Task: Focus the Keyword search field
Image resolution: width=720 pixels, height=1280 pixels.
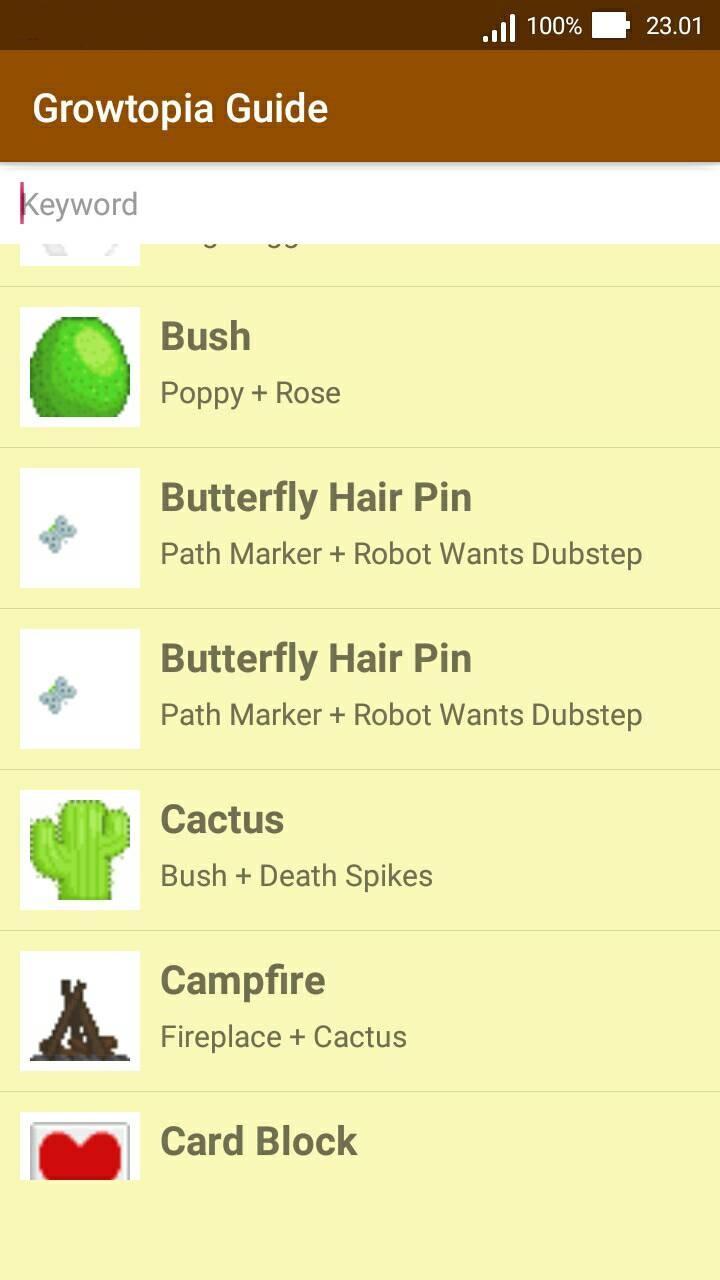Action: pos(360,204)
